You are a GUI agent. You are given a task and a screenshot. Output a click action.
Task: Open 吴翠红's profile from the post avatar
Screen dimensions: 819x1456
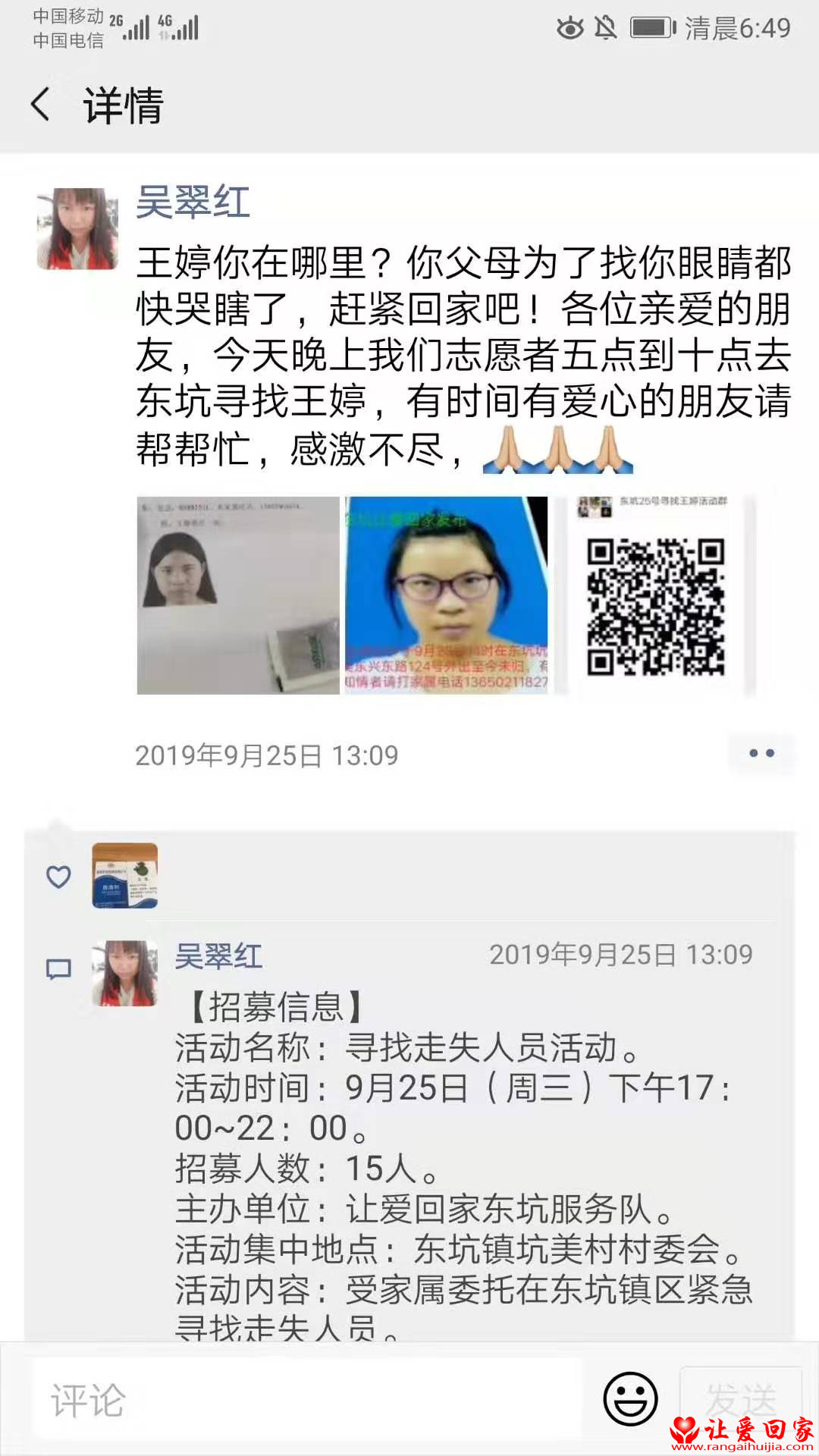coord(77,229)
